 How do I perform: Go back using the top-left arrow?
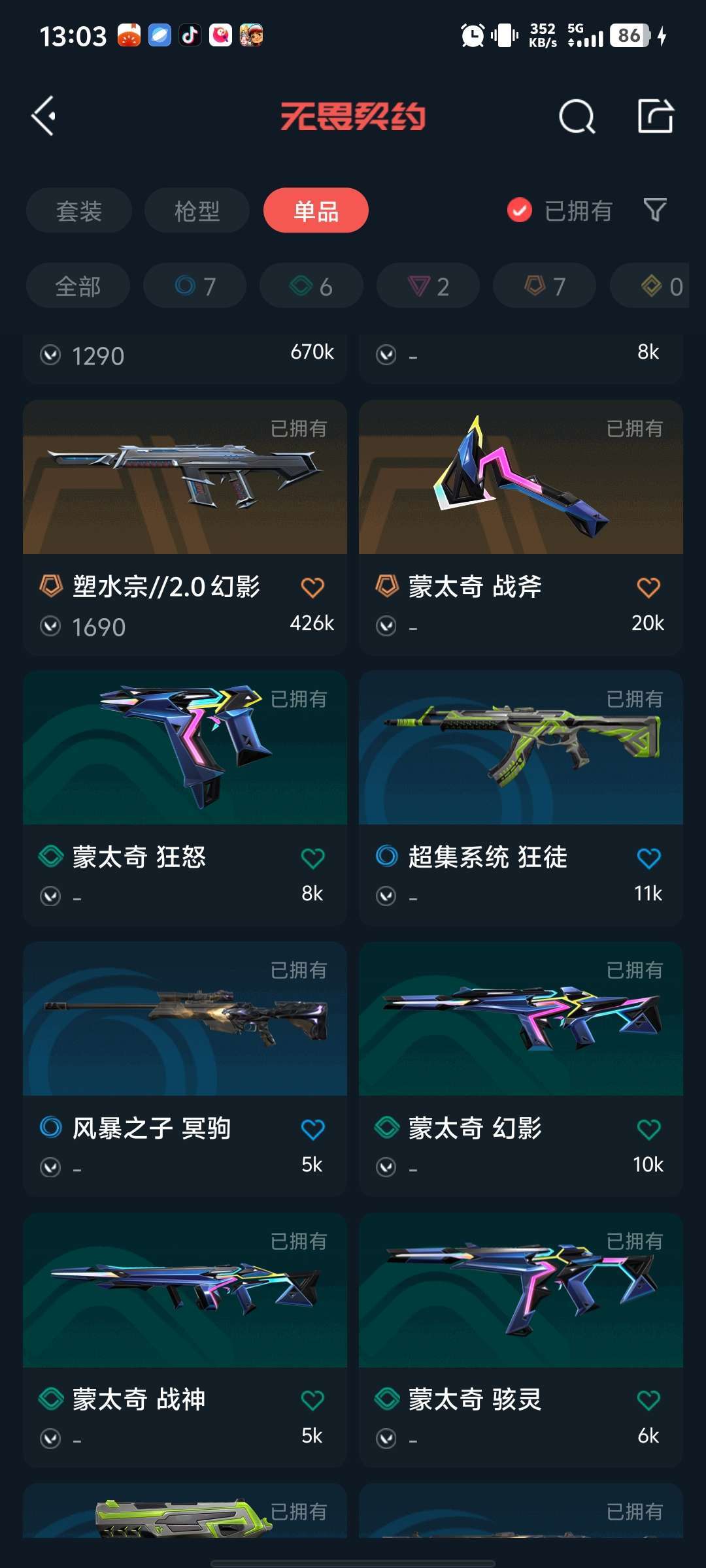44,116
